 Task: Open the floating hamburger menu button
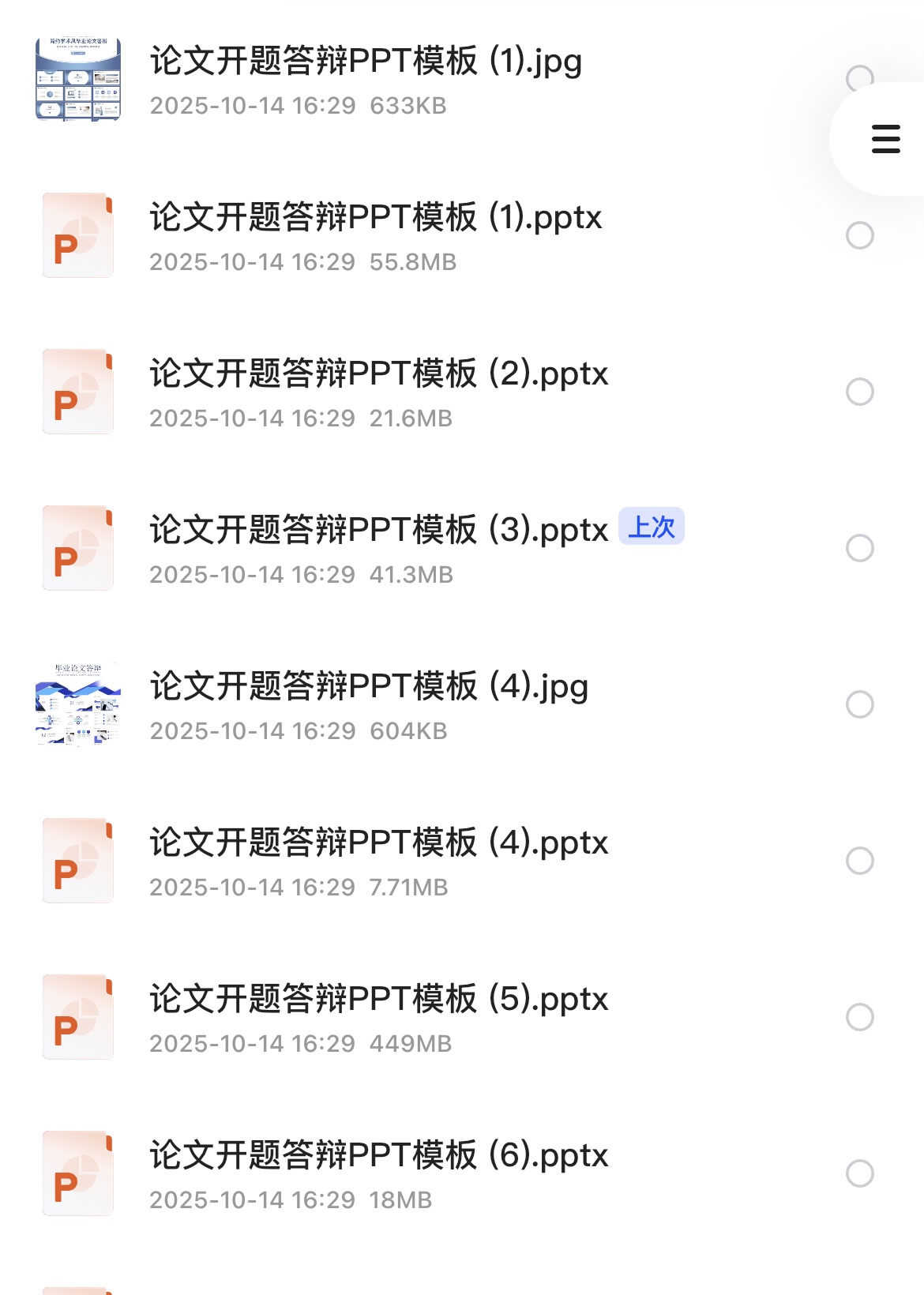click(x=885, y=139)
